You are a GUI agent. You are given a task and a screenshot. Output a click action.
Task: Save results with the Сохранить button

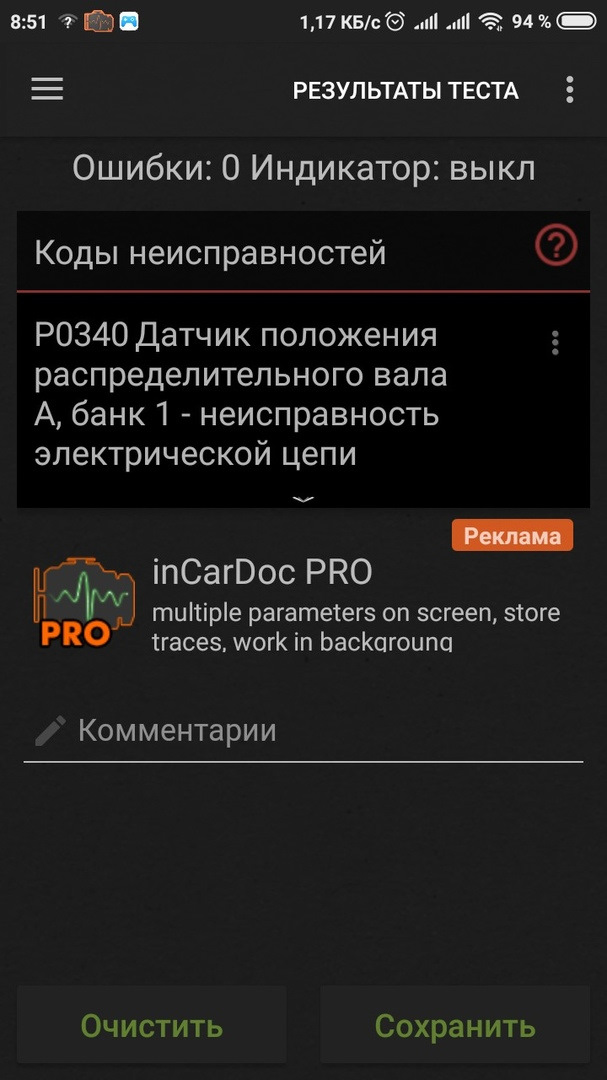coord(455,1026)
